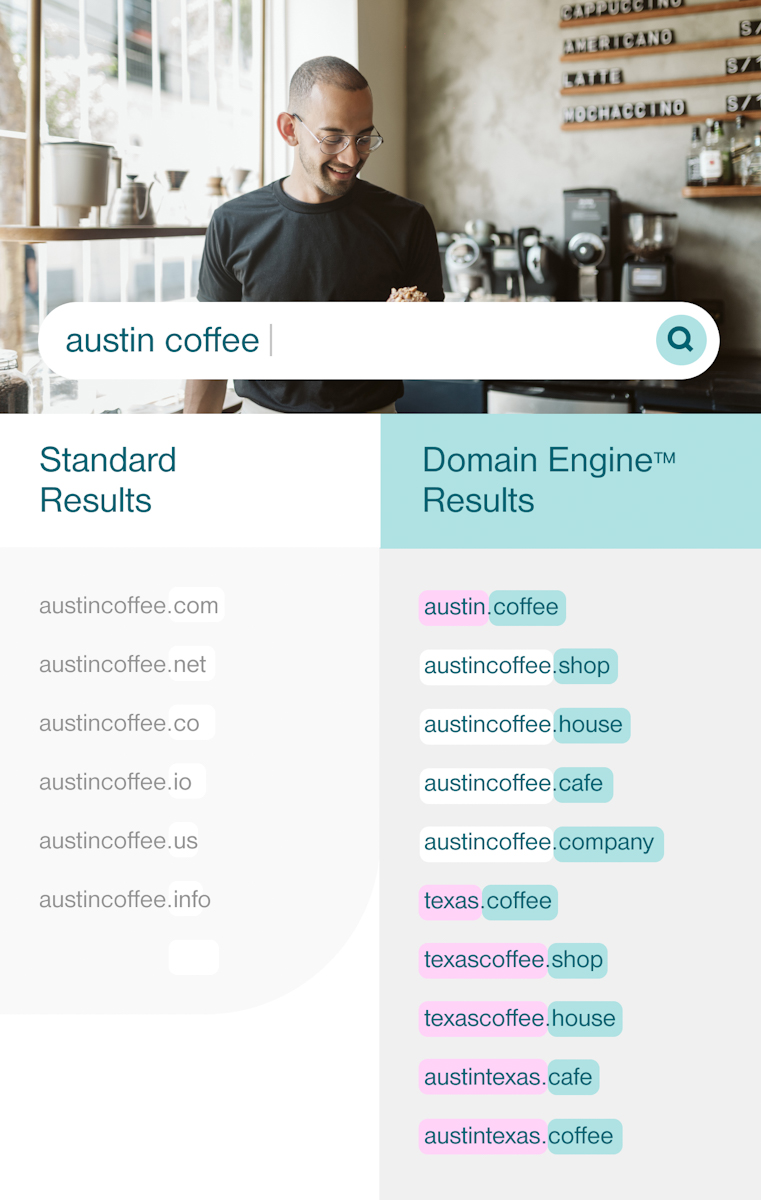Click the austincoffee.co result
Image resolution: width=761 pixels, height=1200 pixels.
[x=120, y=723]
